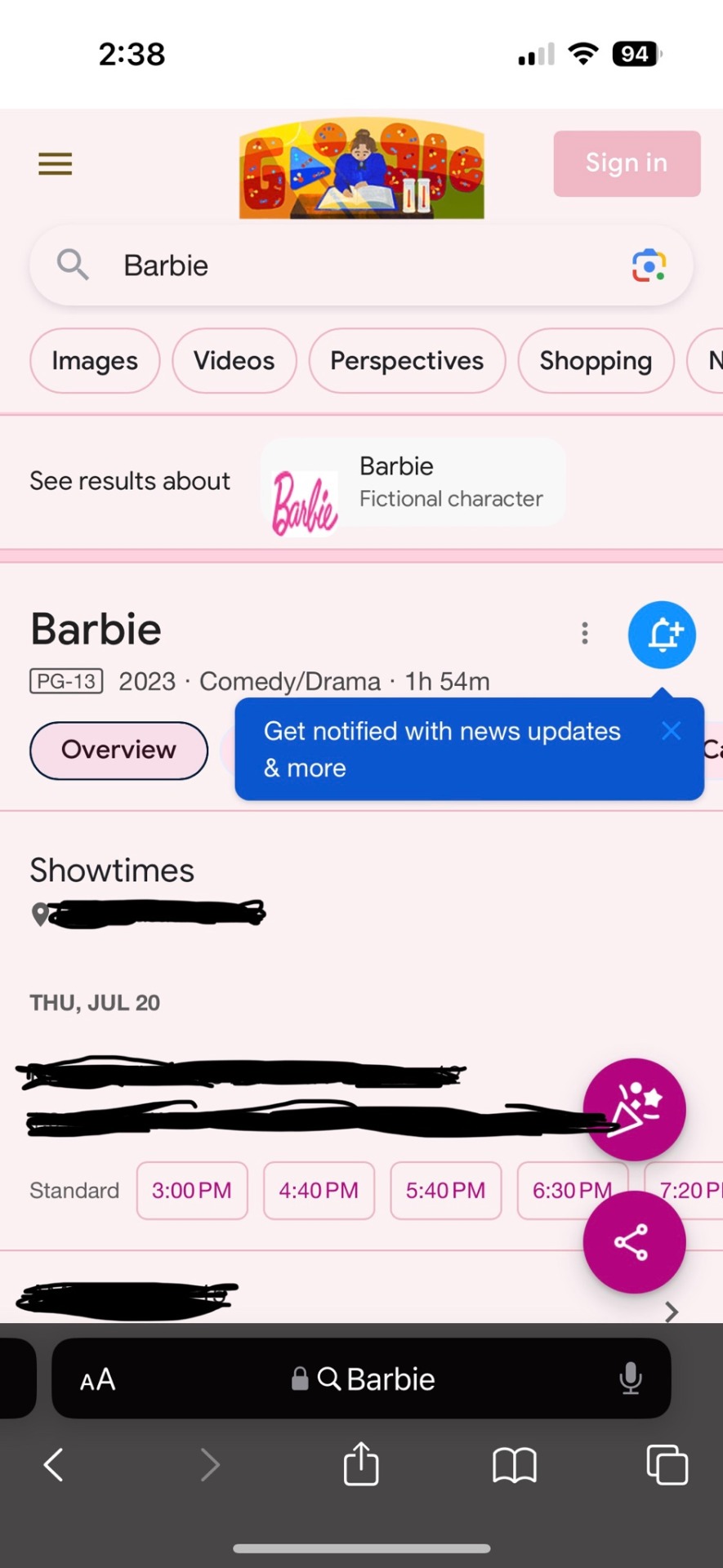Select the Overview chip

[x=118, y=750]
